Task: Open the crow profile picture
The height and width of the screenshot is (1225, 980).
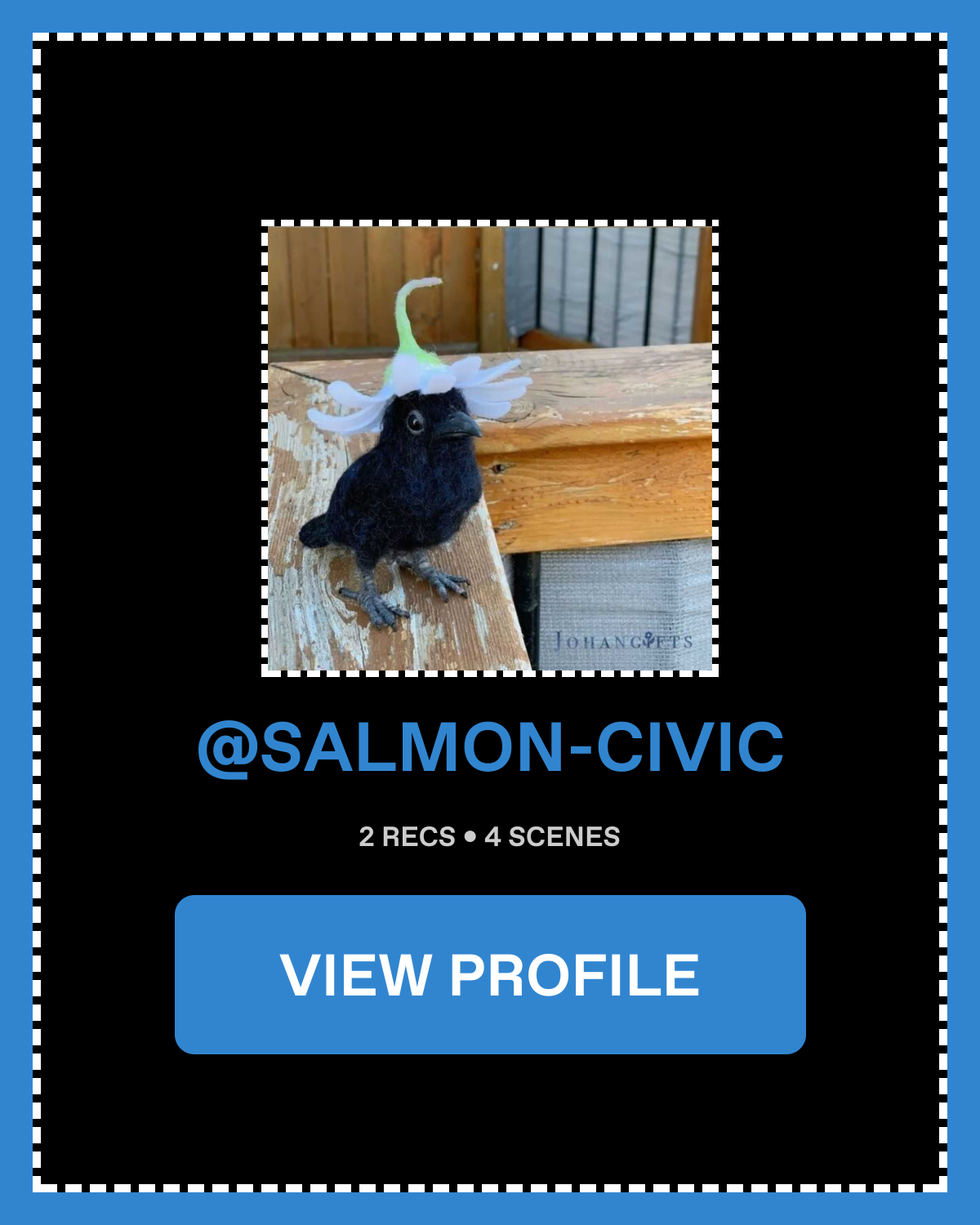Action: click(490, 448)
